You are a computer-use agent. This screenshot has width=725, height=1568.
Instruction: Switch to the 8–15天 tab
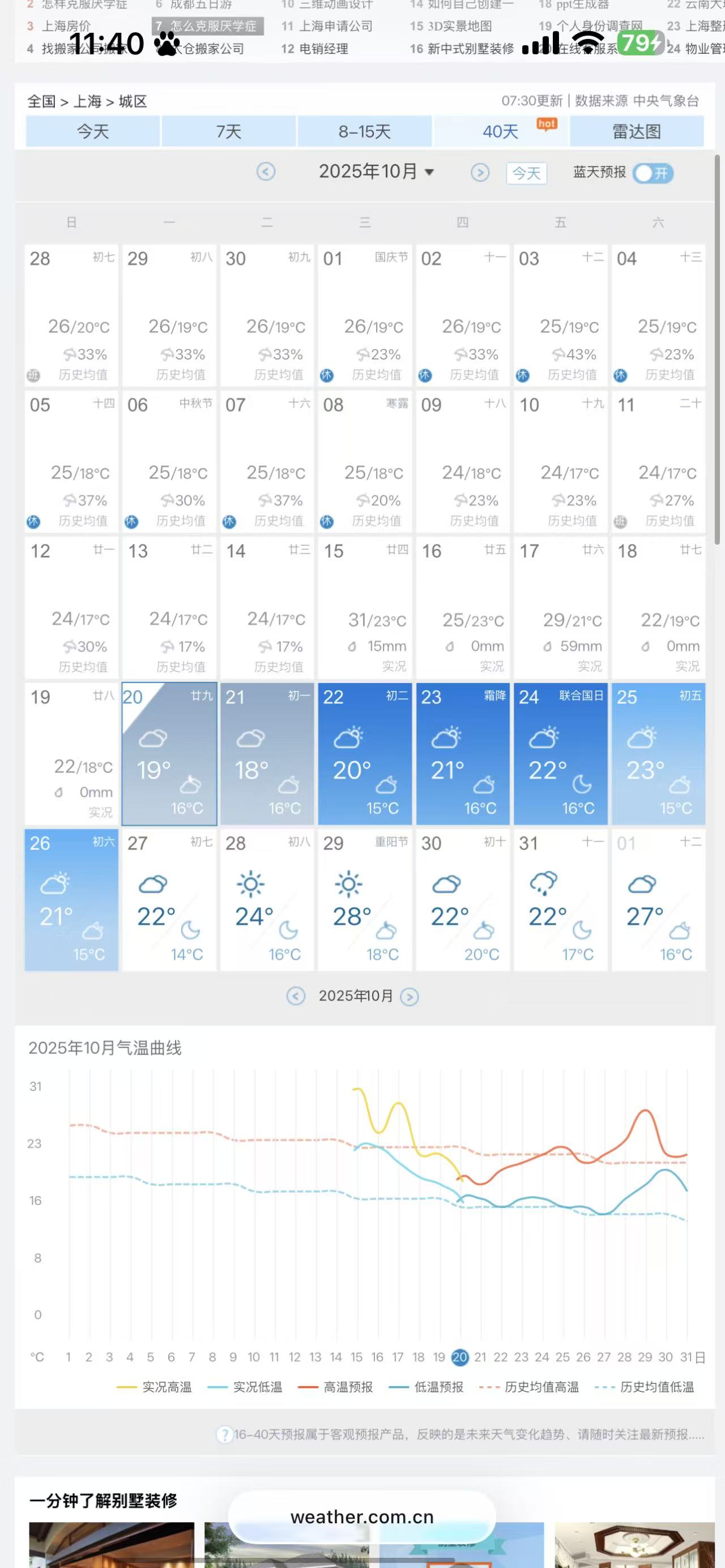tap(364, 131)
